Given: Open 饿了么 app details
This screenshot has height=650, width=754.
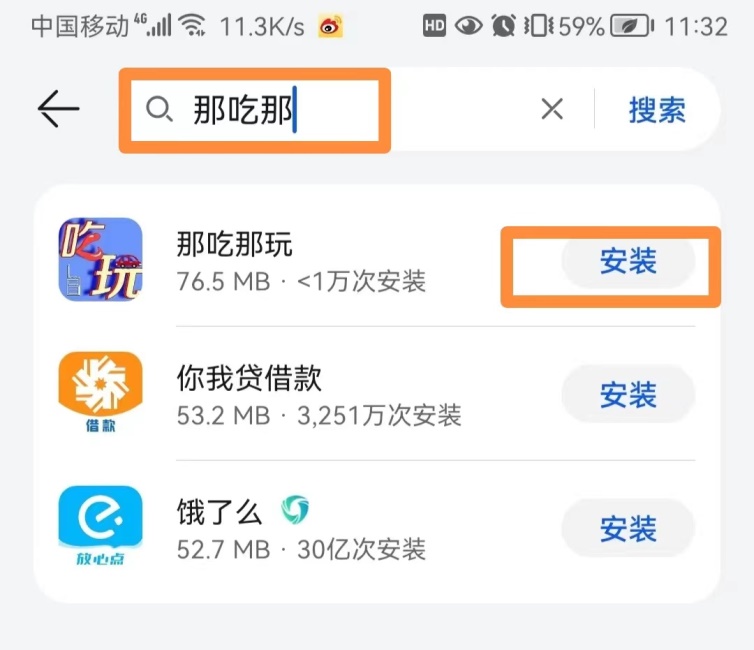Looking at the screenshot, I should coord(300,528).
